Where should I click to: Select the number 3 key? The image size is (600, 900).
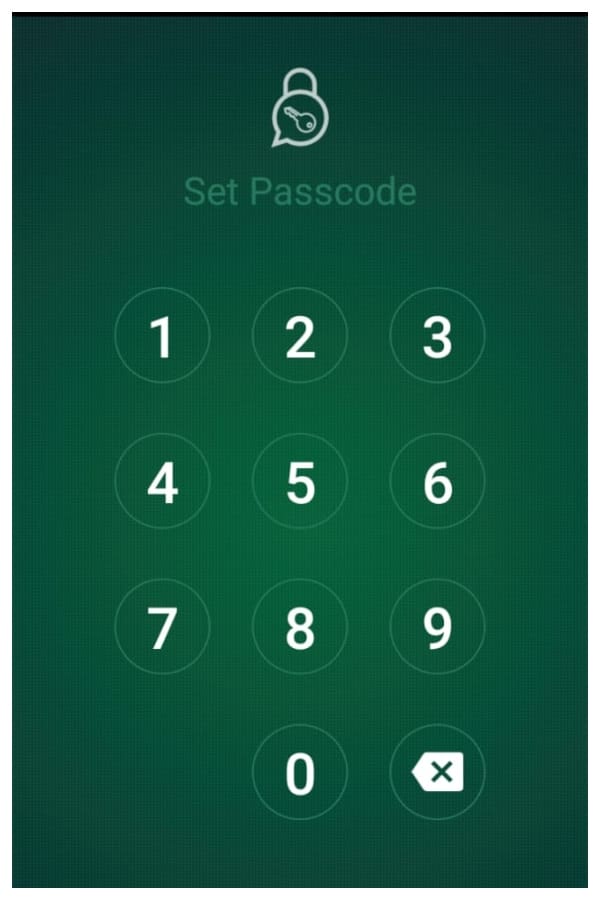[437, 336]
